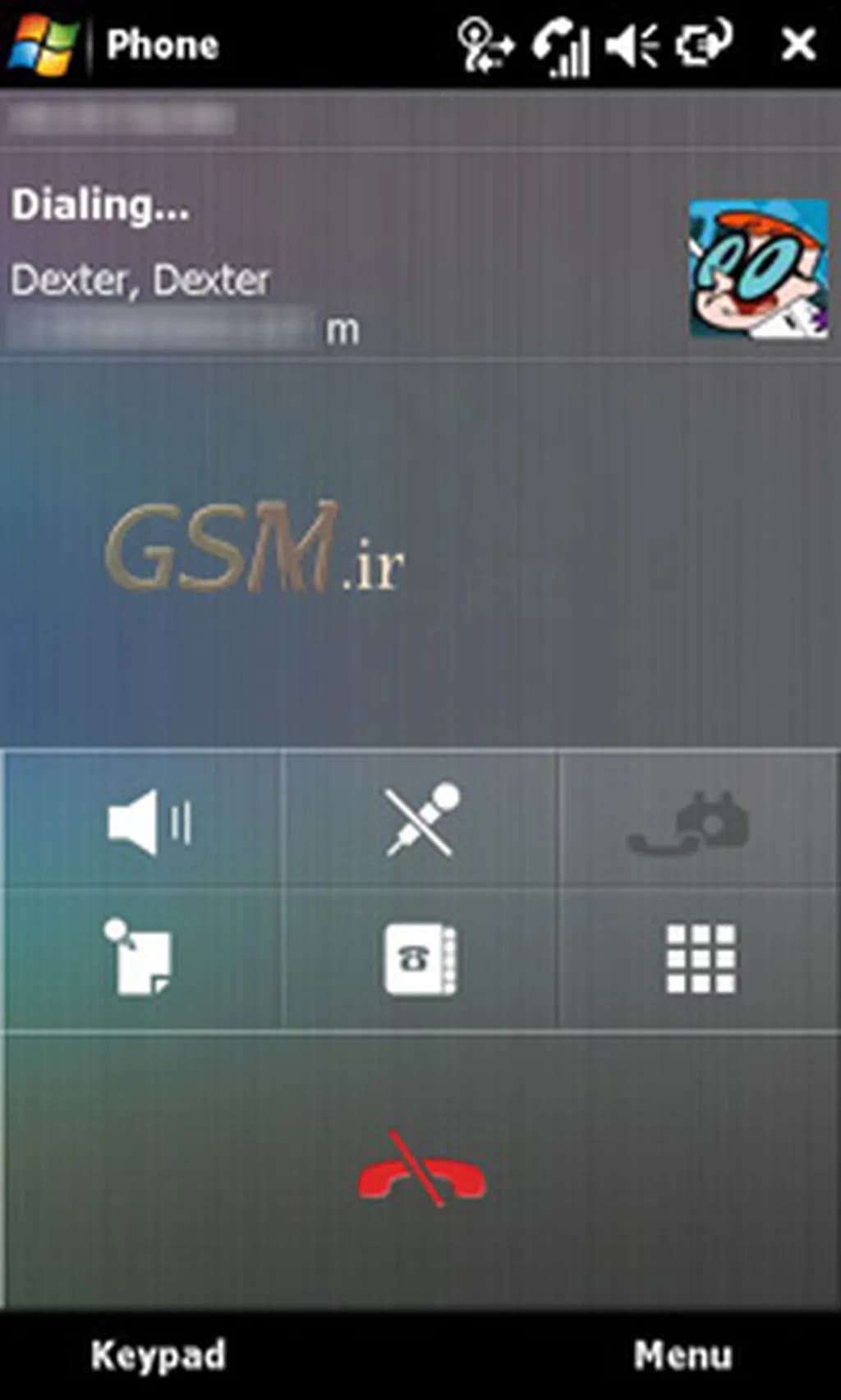Mute the microphone
The width and height of the screenshot is (841, 1400).
click(420, 819)
